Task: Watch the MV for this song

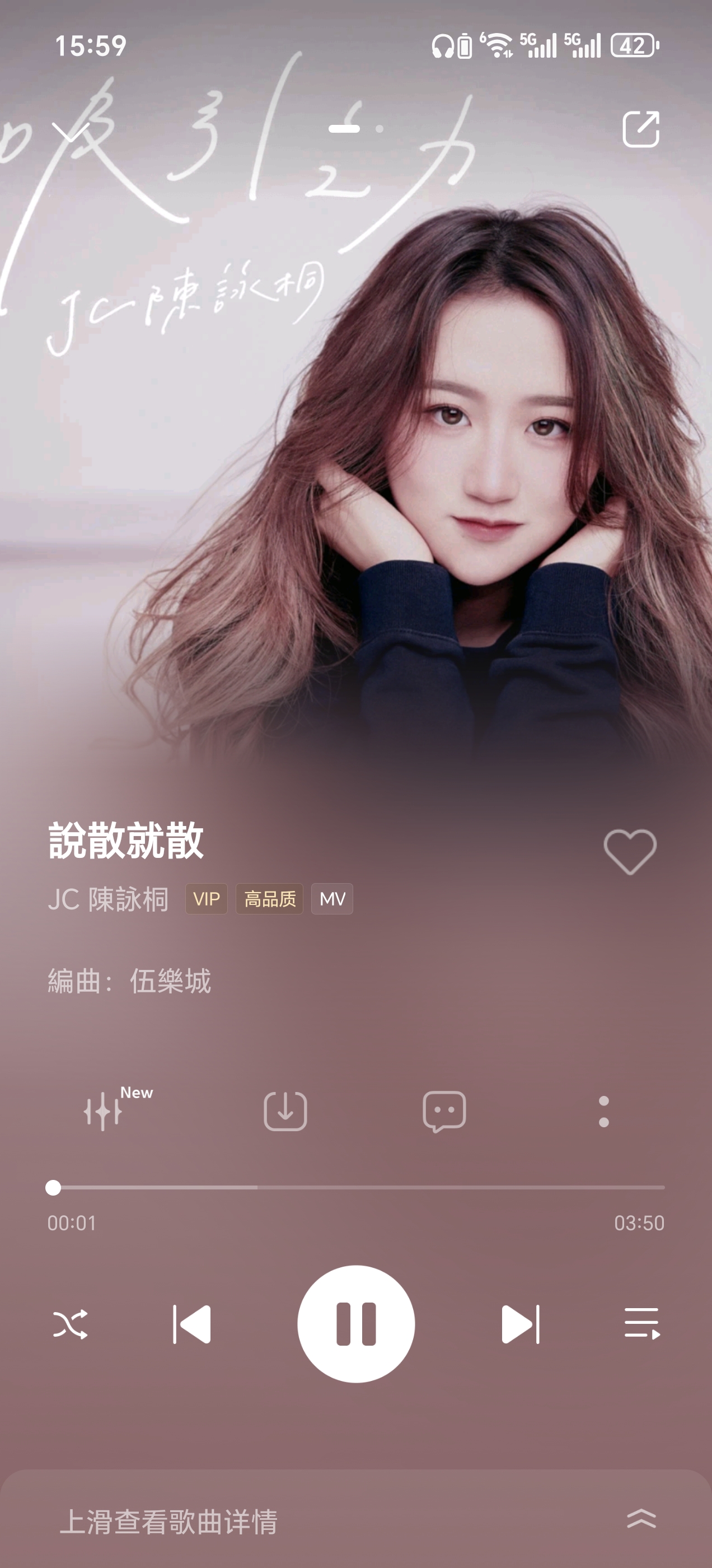Action: click(x=332, y=899)
